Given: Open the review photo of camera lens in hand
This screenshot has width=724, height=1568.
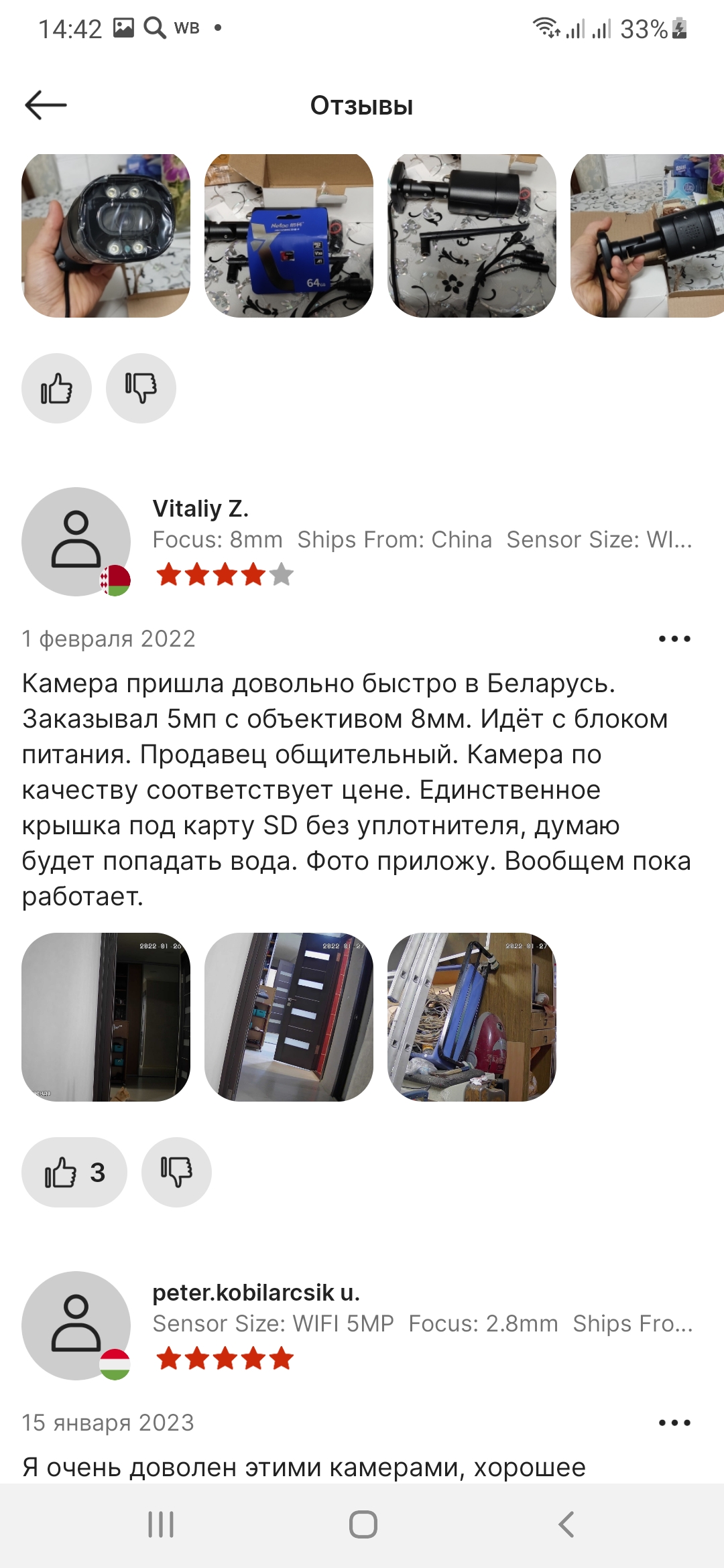Looking at the screenshot, I should (106, 236).
